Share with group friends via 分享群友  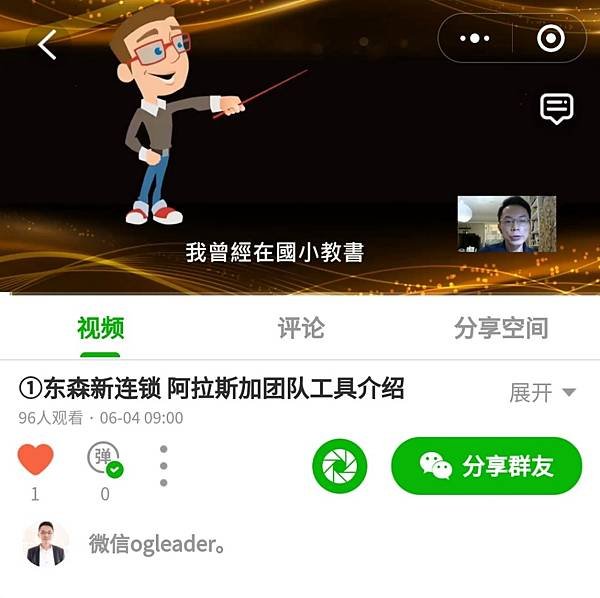click(x=487, y=466)
